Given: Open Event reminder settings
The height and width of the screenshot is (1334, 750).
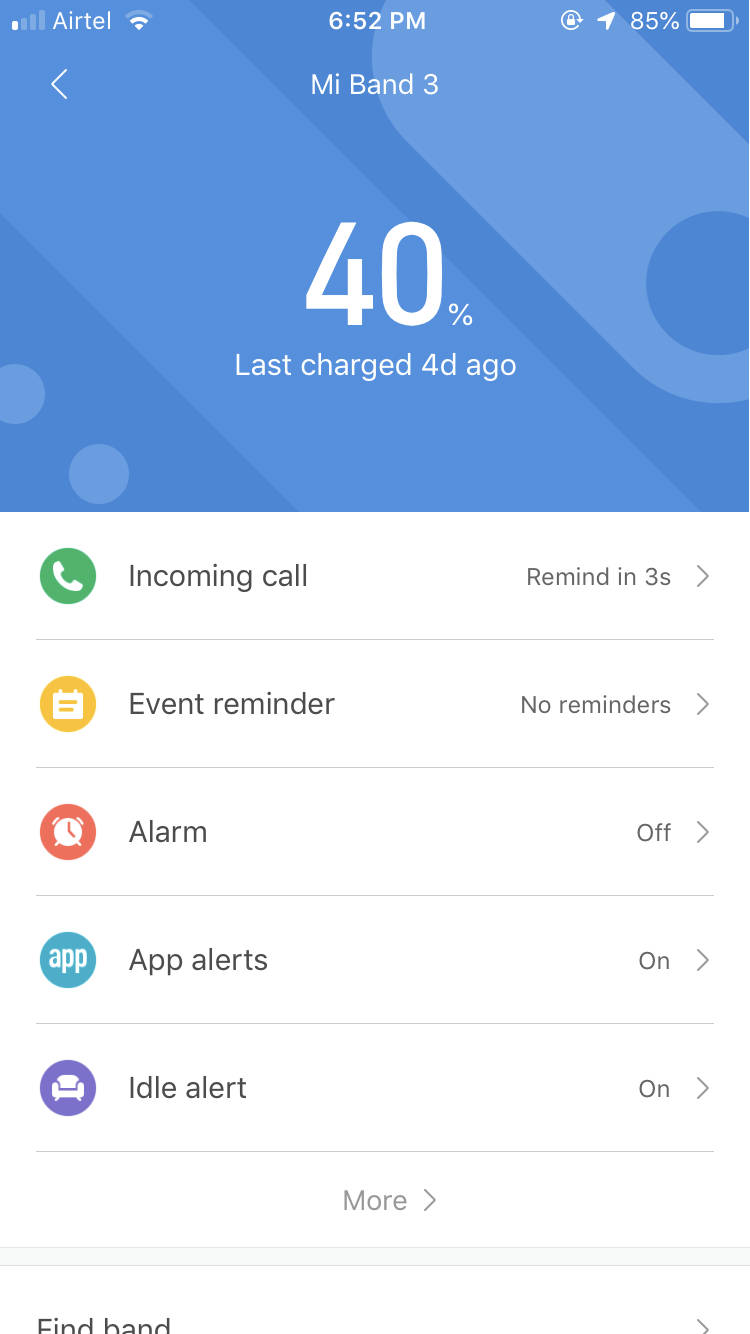Looking at the screenshot, I should (375, 704).
